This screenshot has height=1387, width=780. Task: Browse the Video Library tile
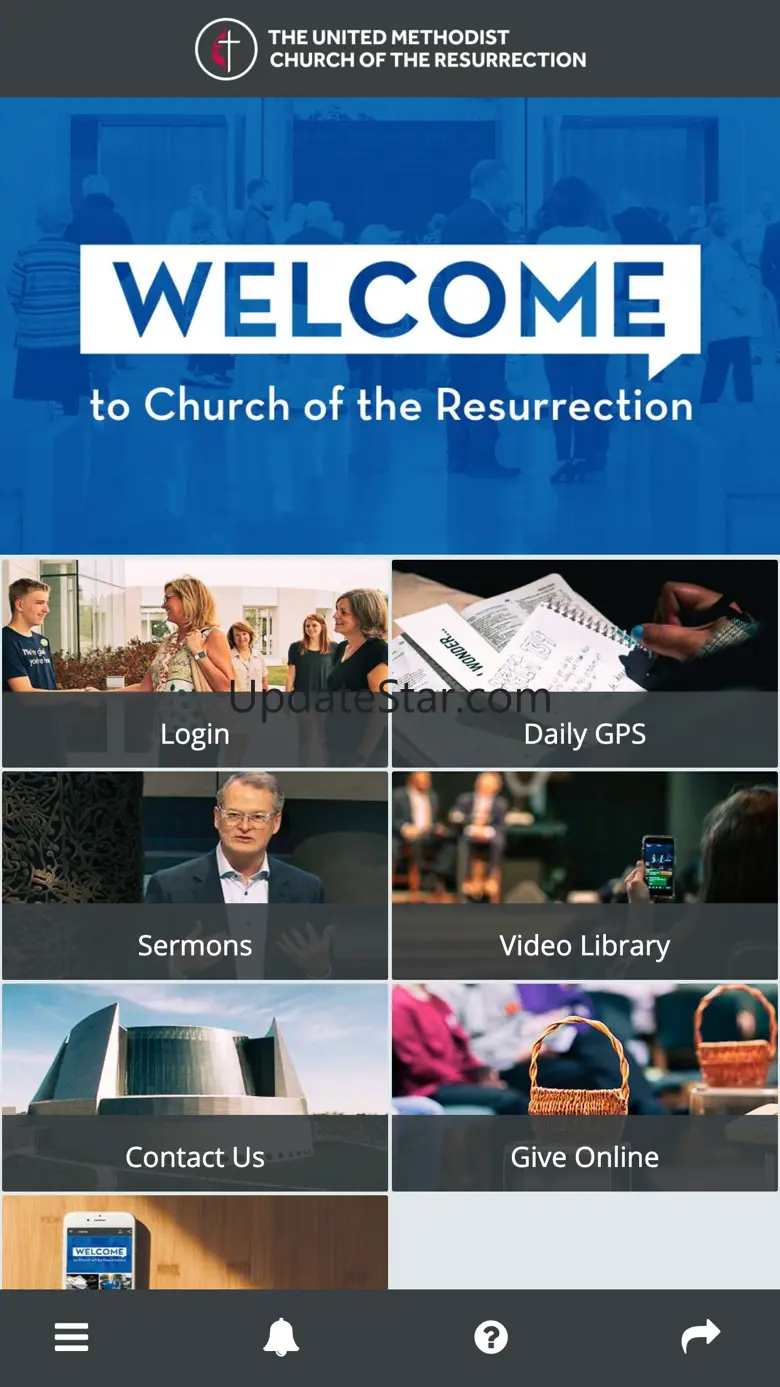point(585,875)
